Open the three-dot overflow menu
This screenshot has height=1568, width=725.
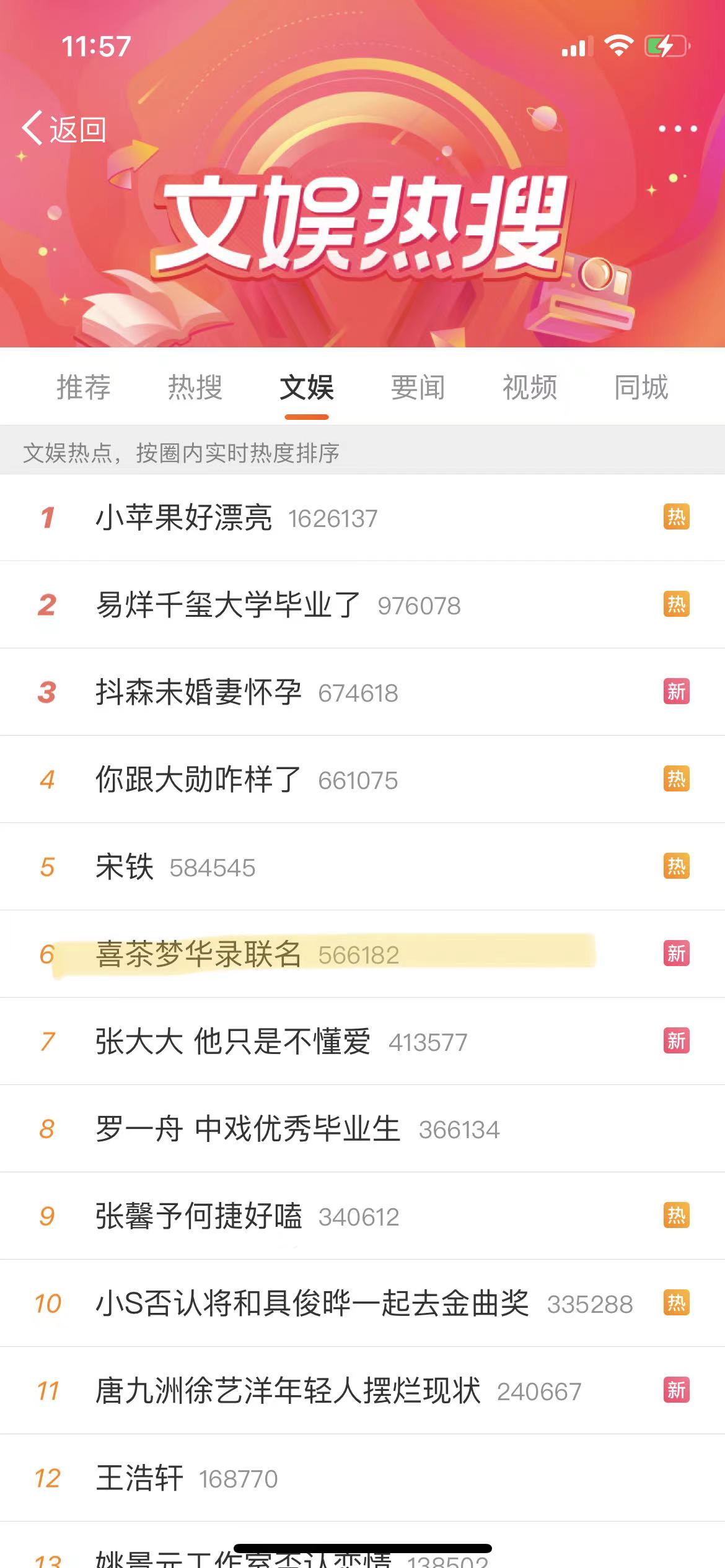677,129
